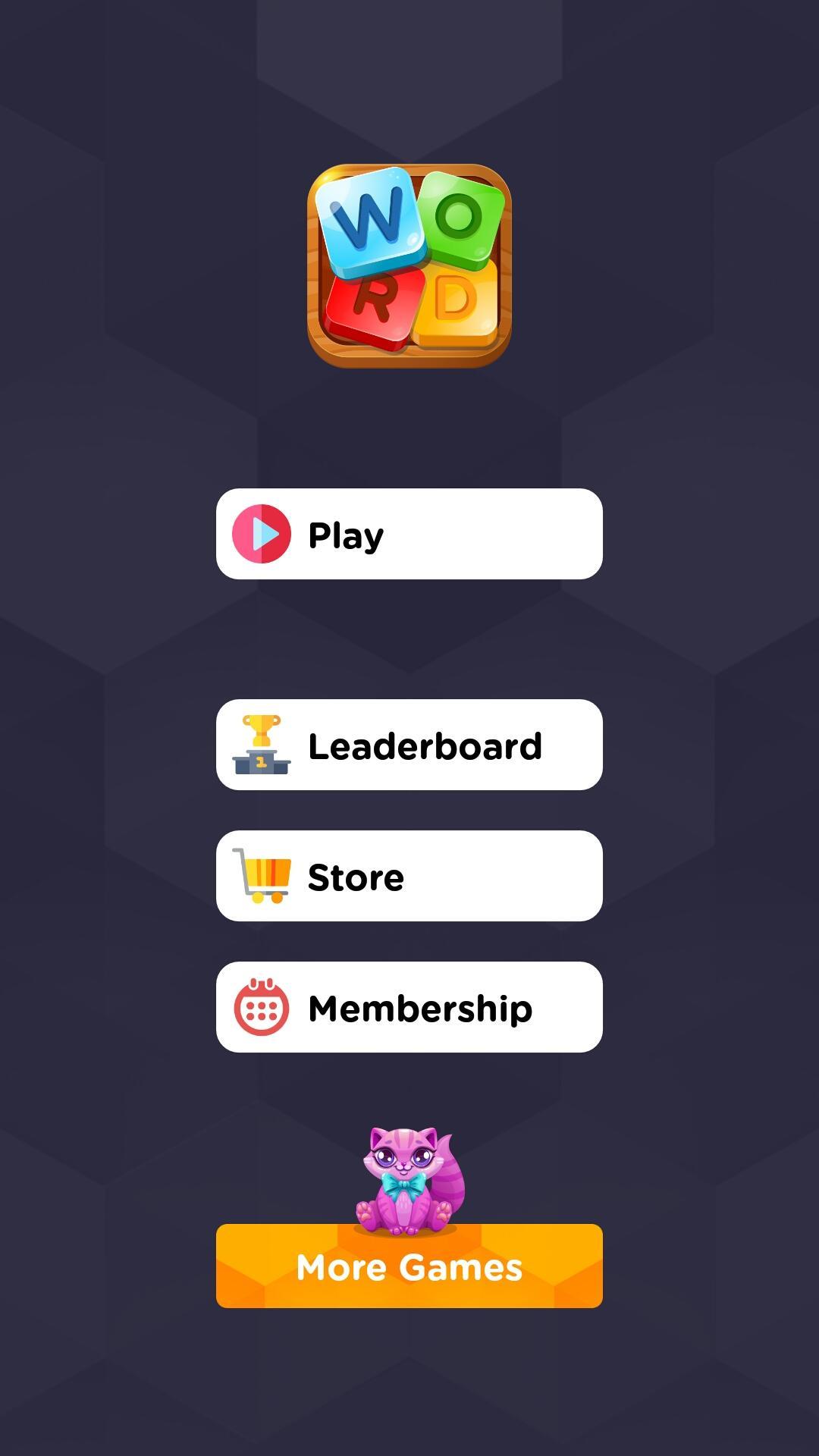The image size is (819, 1456).
Task: Open the Leaderboard
Action: click(409, 745)
